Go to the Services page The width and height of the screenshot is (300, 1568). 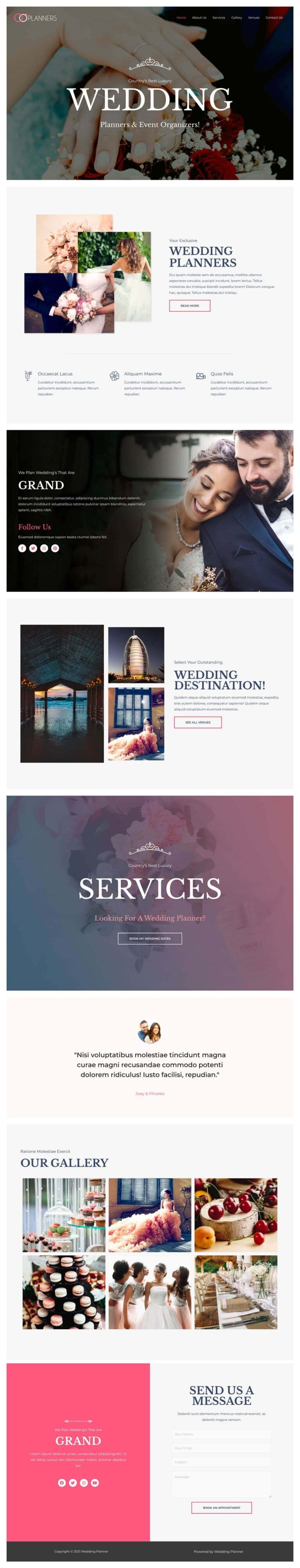pyautogui.click(x=218, y=18)
